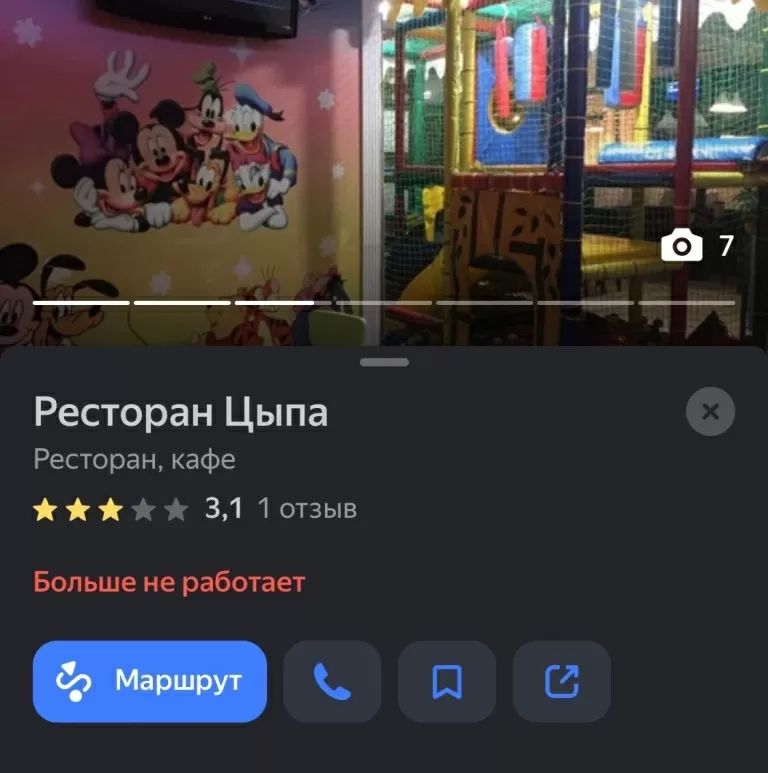Open the photo gallery with the camera icon
Screen dimensions: 768x773
[x=682, y=244]
